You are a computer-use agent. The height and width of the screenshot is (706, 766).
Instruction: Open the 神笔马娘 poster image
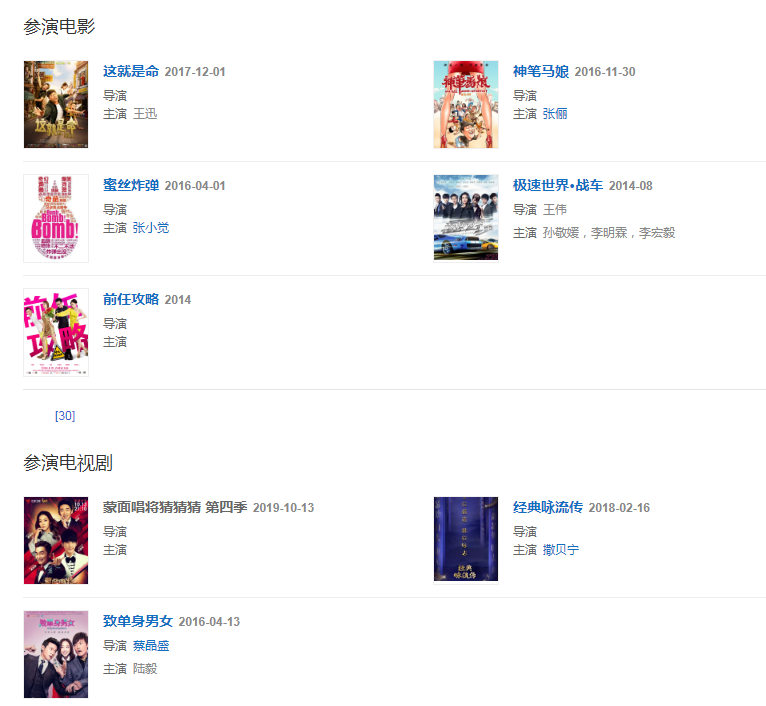click(x=466, y=104)
